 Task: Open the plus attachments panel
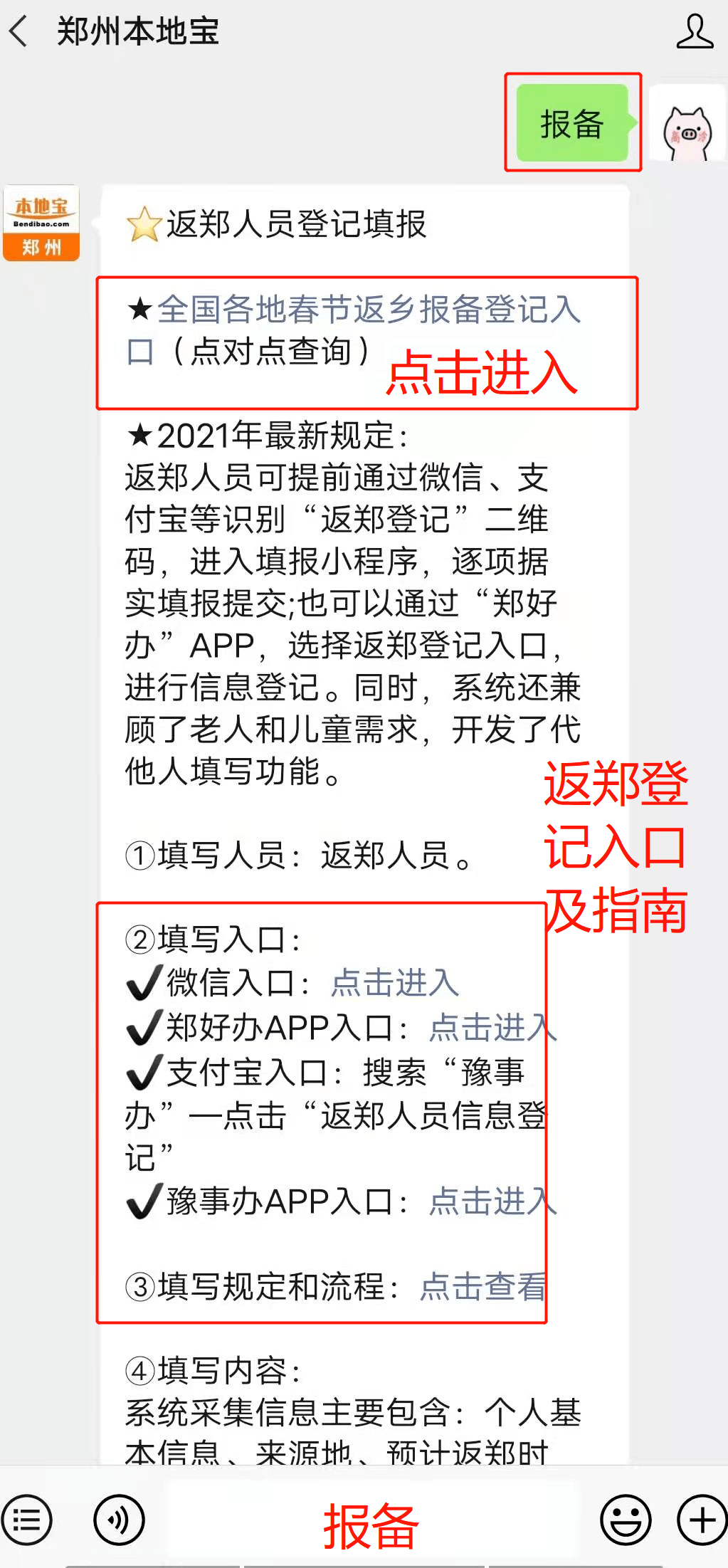pos(701,1520)
